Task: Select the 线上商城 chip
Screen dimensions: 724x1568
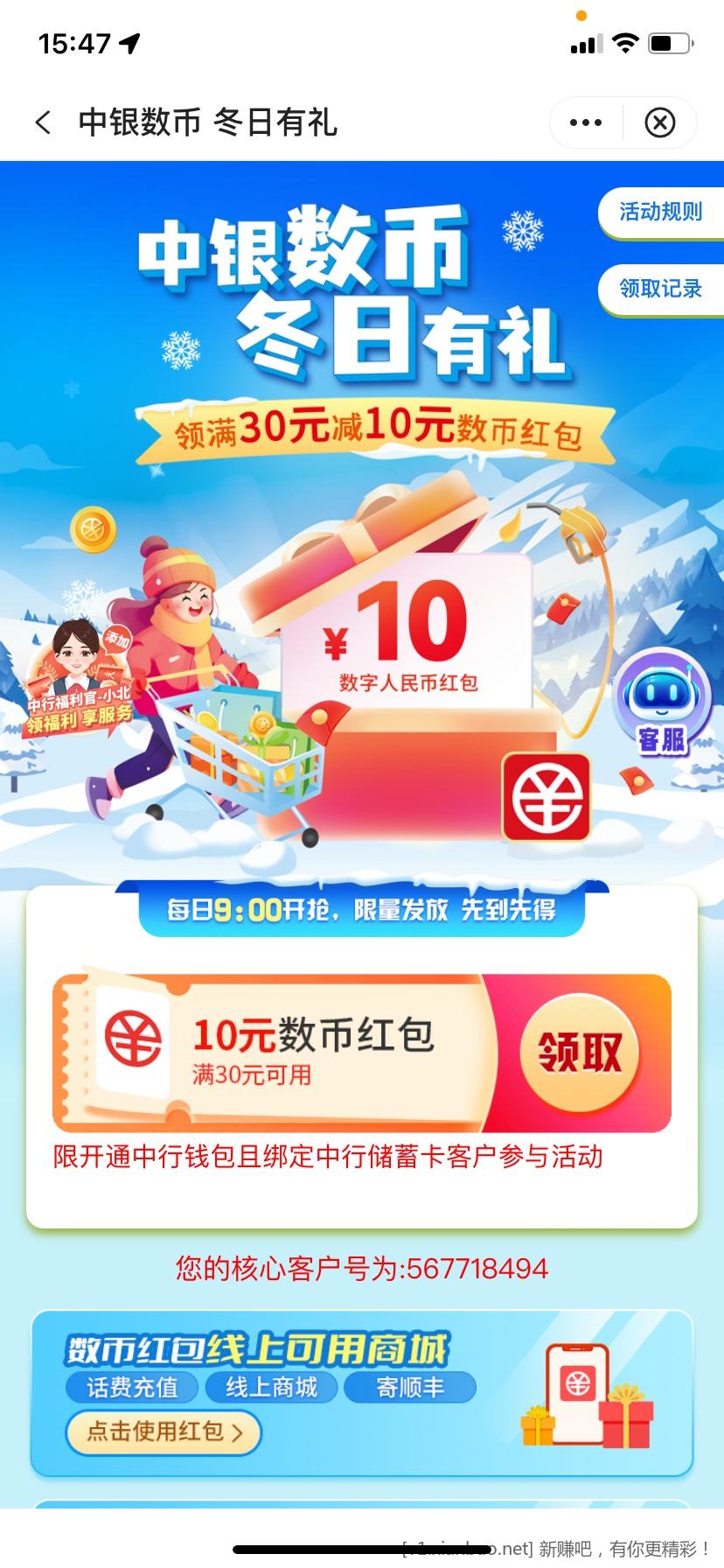Action: tap(271, 1388)
